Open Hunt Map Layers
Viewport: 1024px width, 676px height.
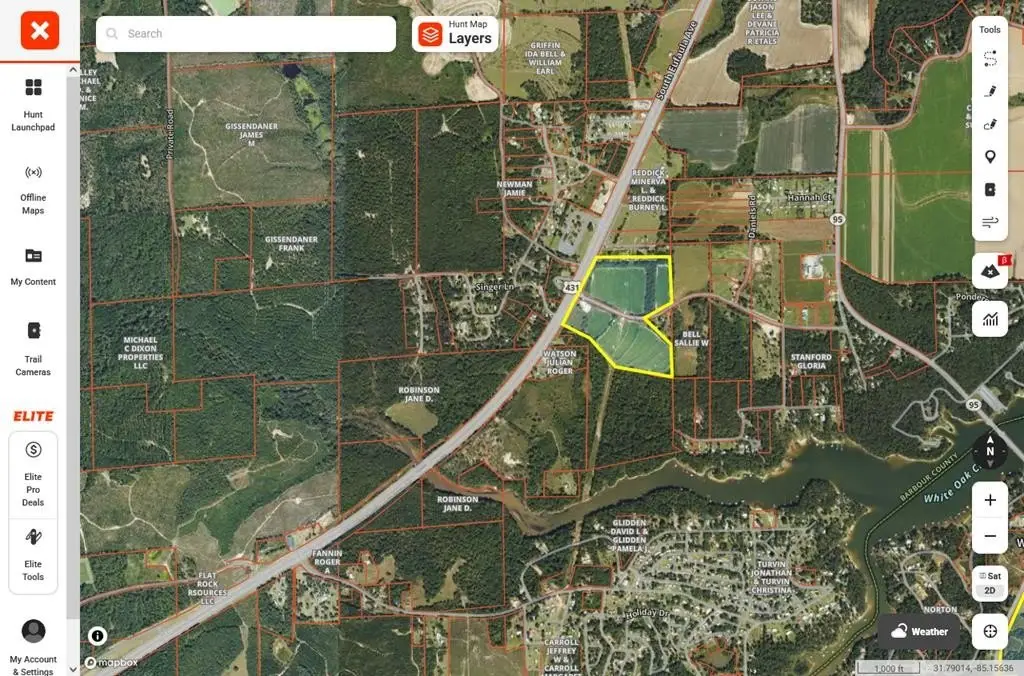(x=456, y=34)
